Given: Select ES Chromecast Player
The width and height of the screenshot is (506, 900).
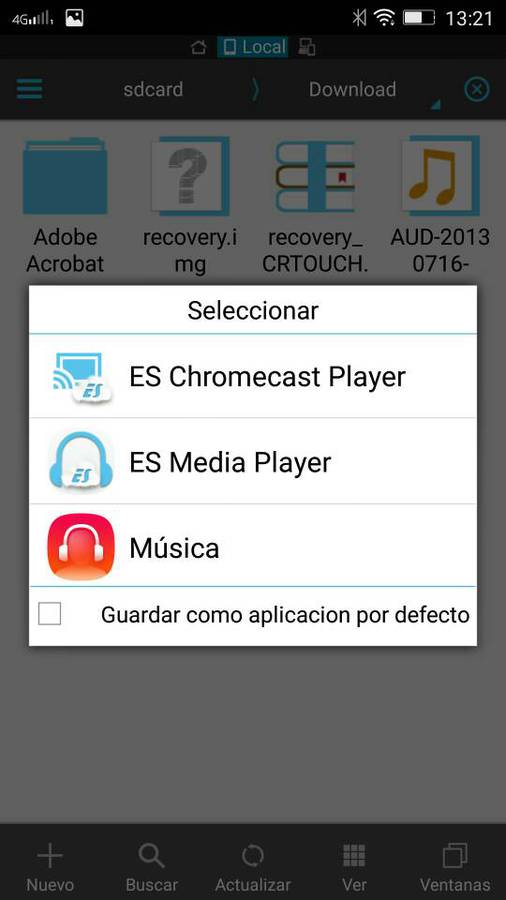Looking at the screenshot, I should (x=252, y=377).
